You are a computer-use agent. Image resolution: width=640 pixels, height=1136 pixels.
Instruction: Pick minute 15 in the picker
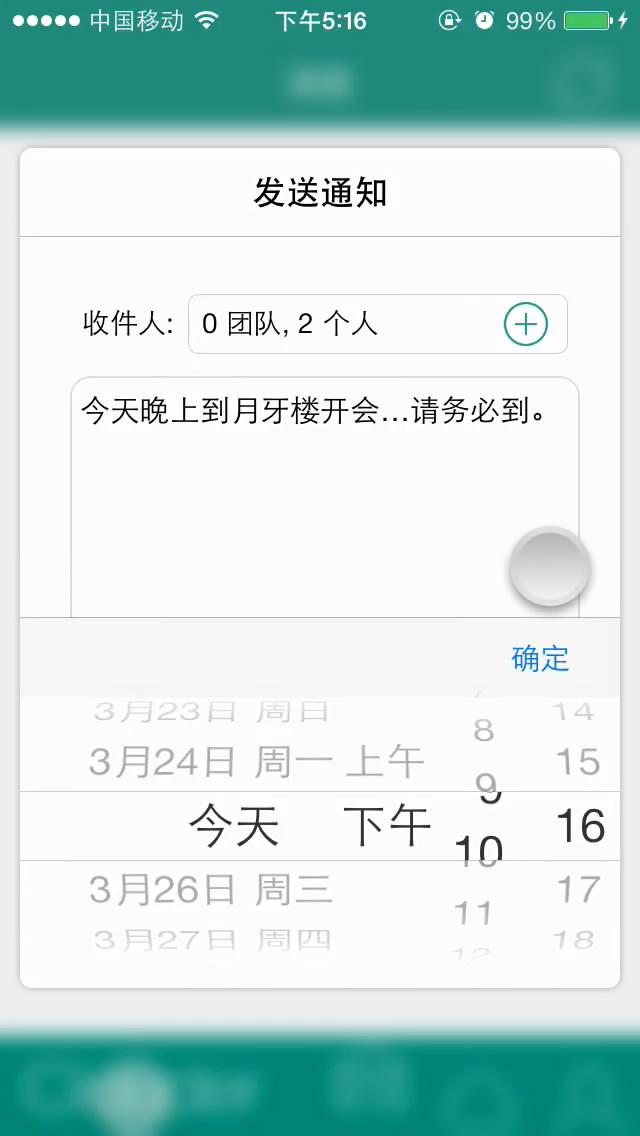[x=577, y=762]
